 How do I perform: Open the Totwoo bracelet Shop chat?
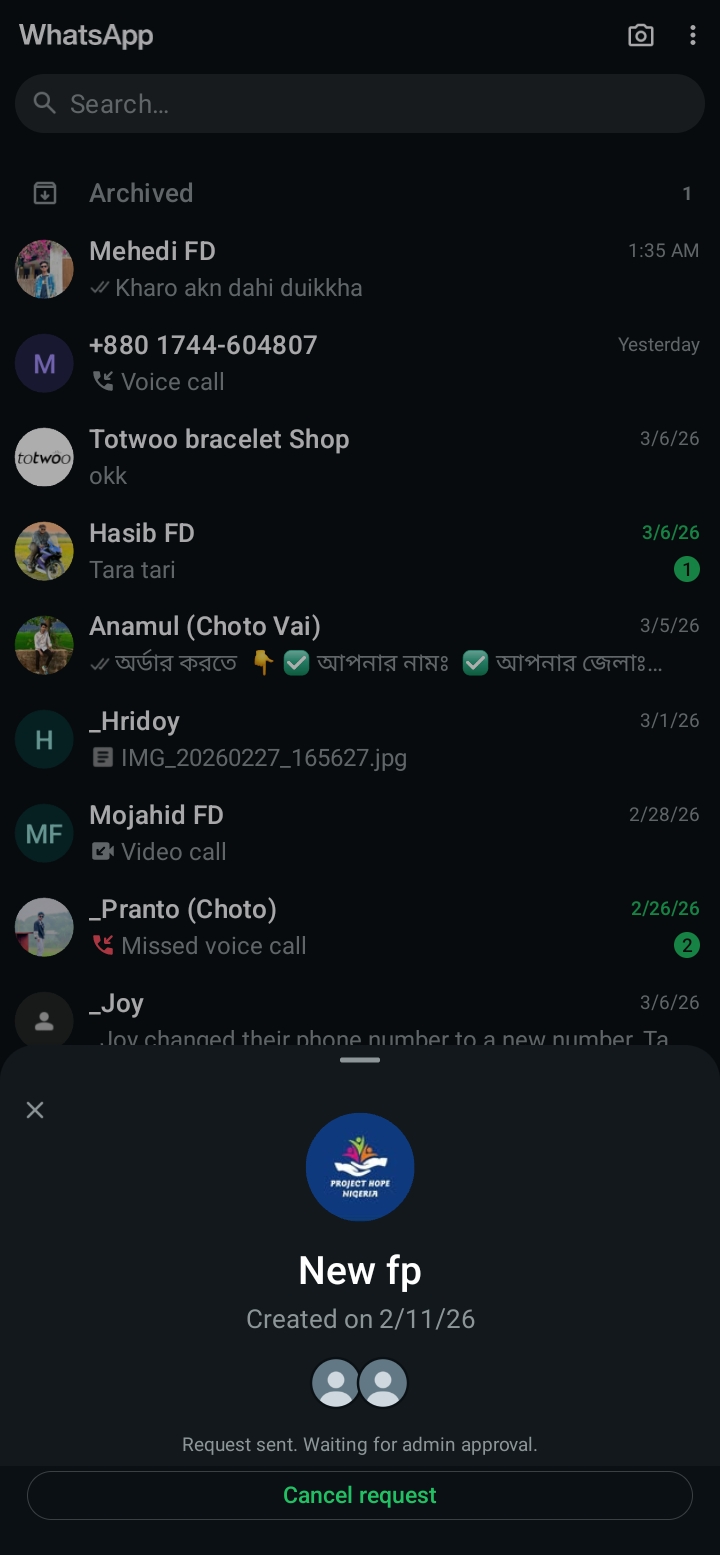click(360, 457)
